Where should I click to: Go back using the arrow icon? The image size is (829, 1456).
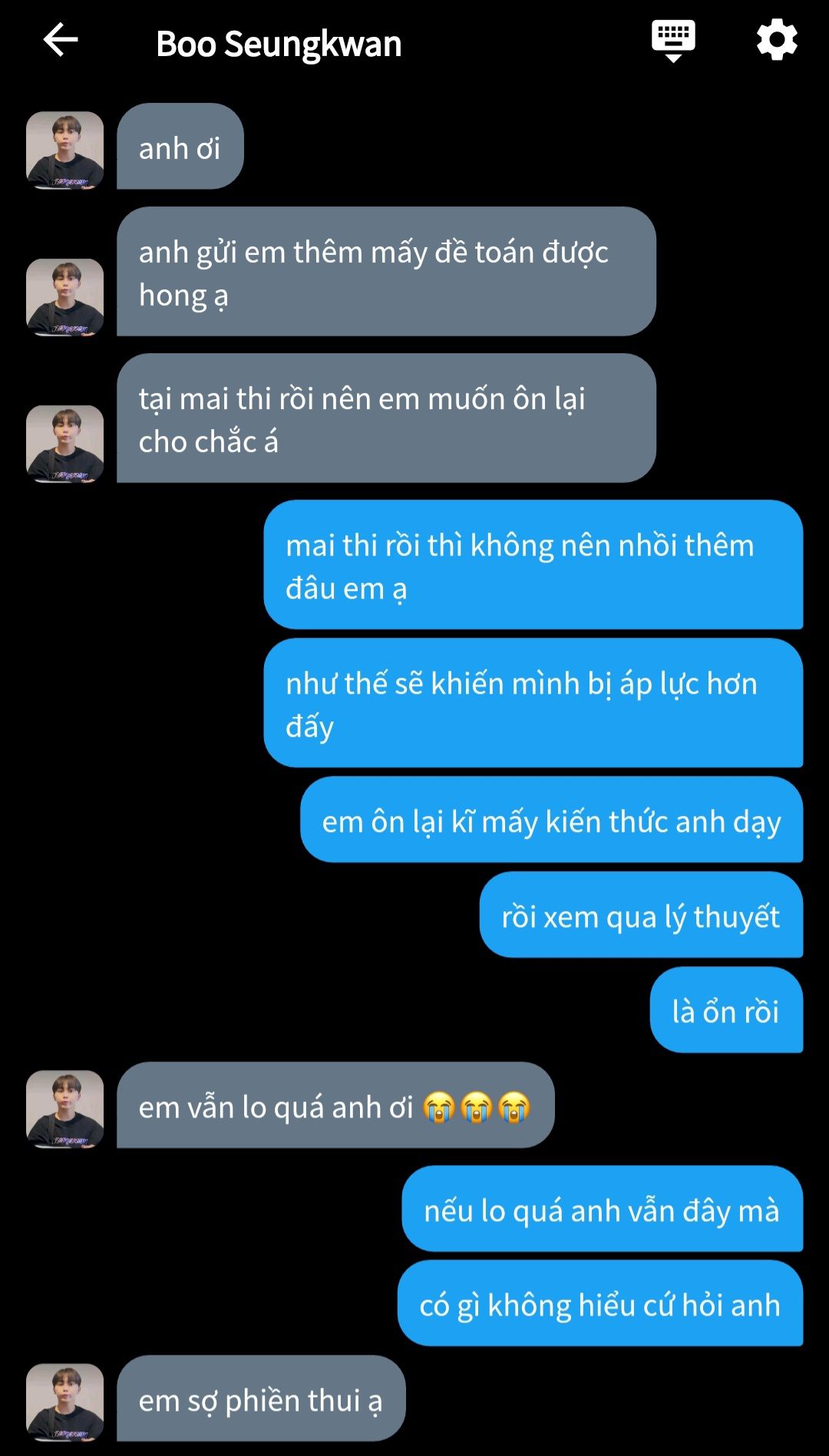tap(61, 41)
